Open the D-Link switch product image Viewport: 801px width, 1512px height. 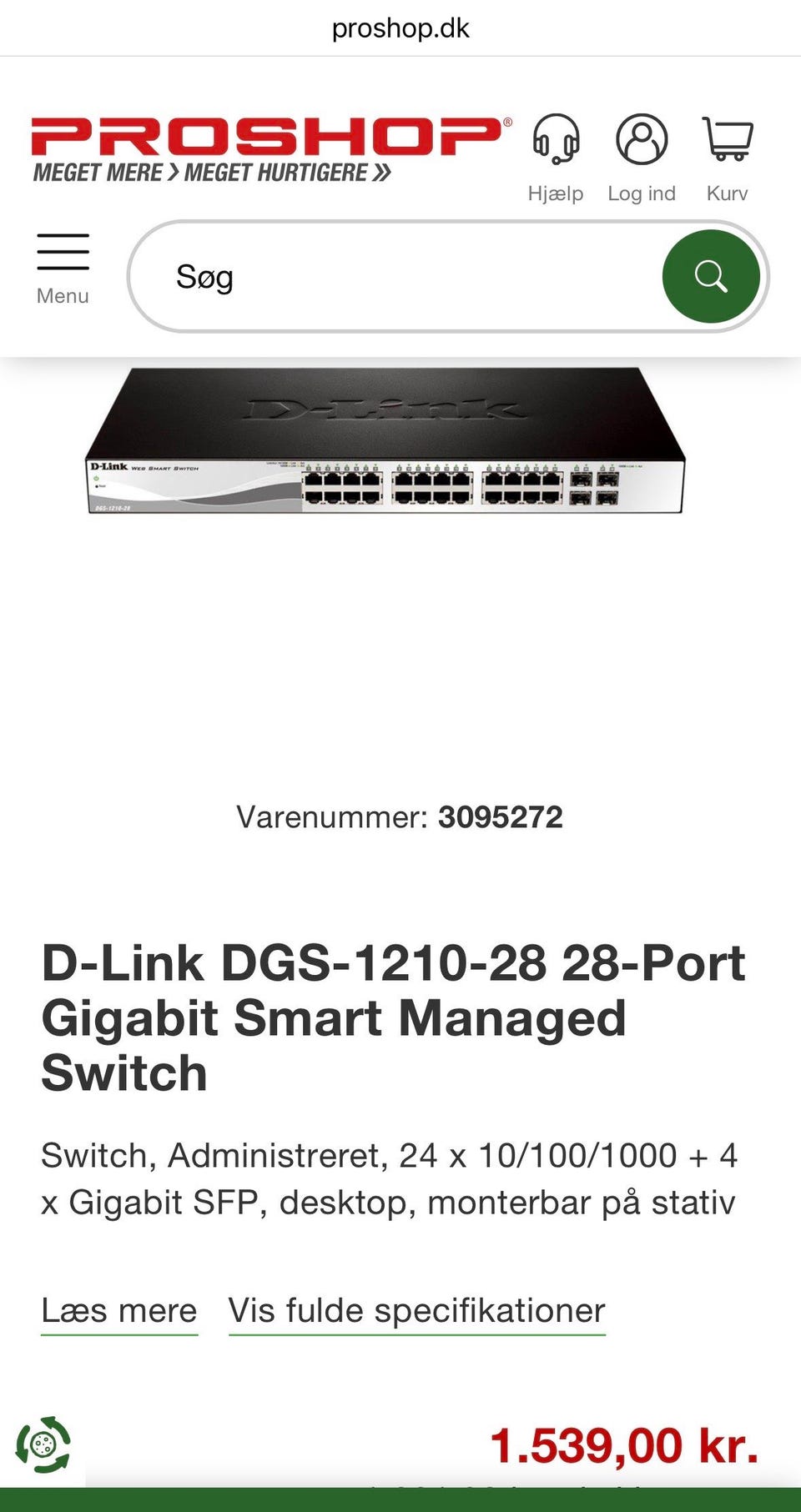coord(385,441)
